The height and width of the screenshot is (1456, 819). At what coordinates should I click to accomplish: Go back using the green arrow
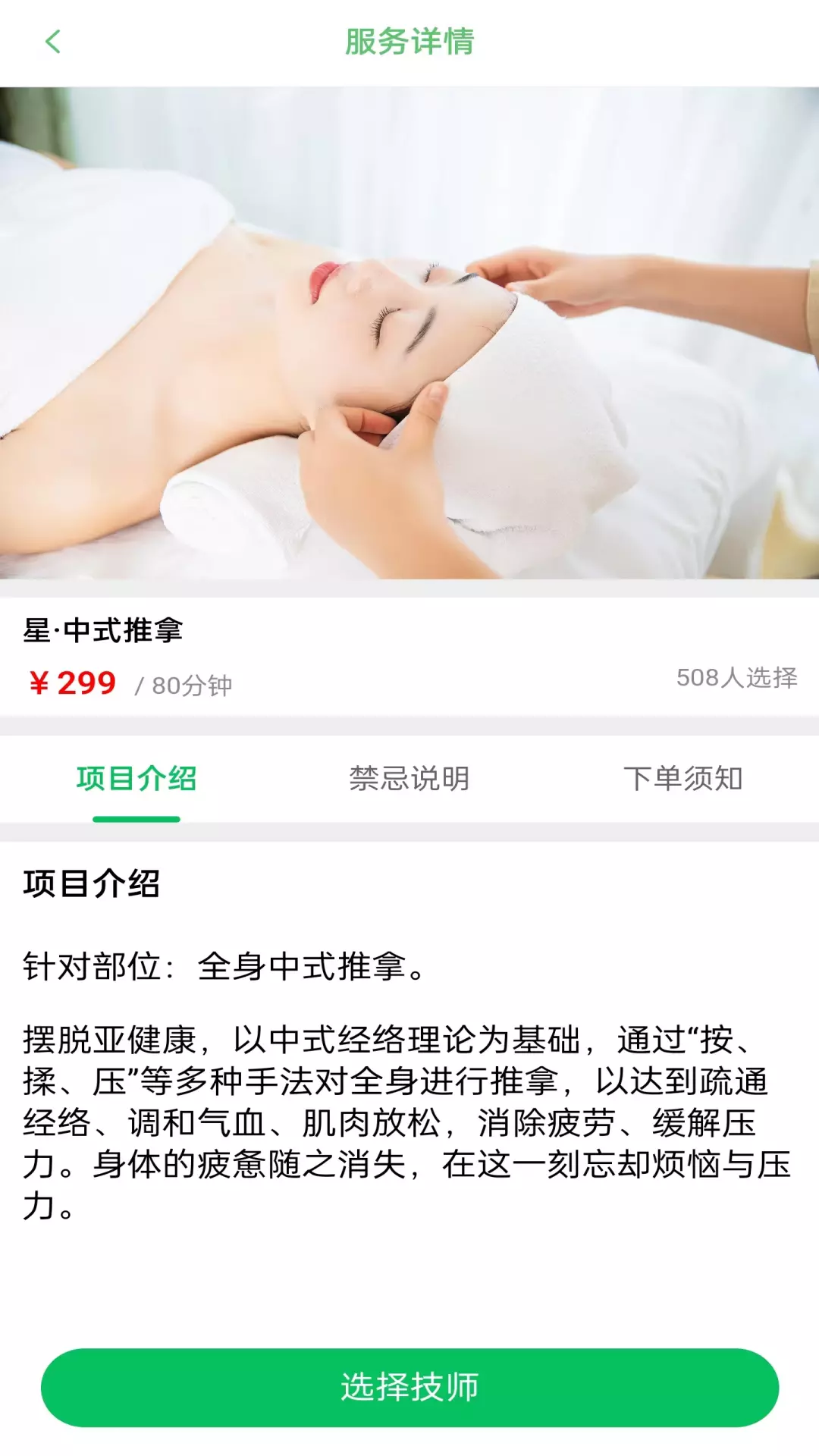click(52, 42)
